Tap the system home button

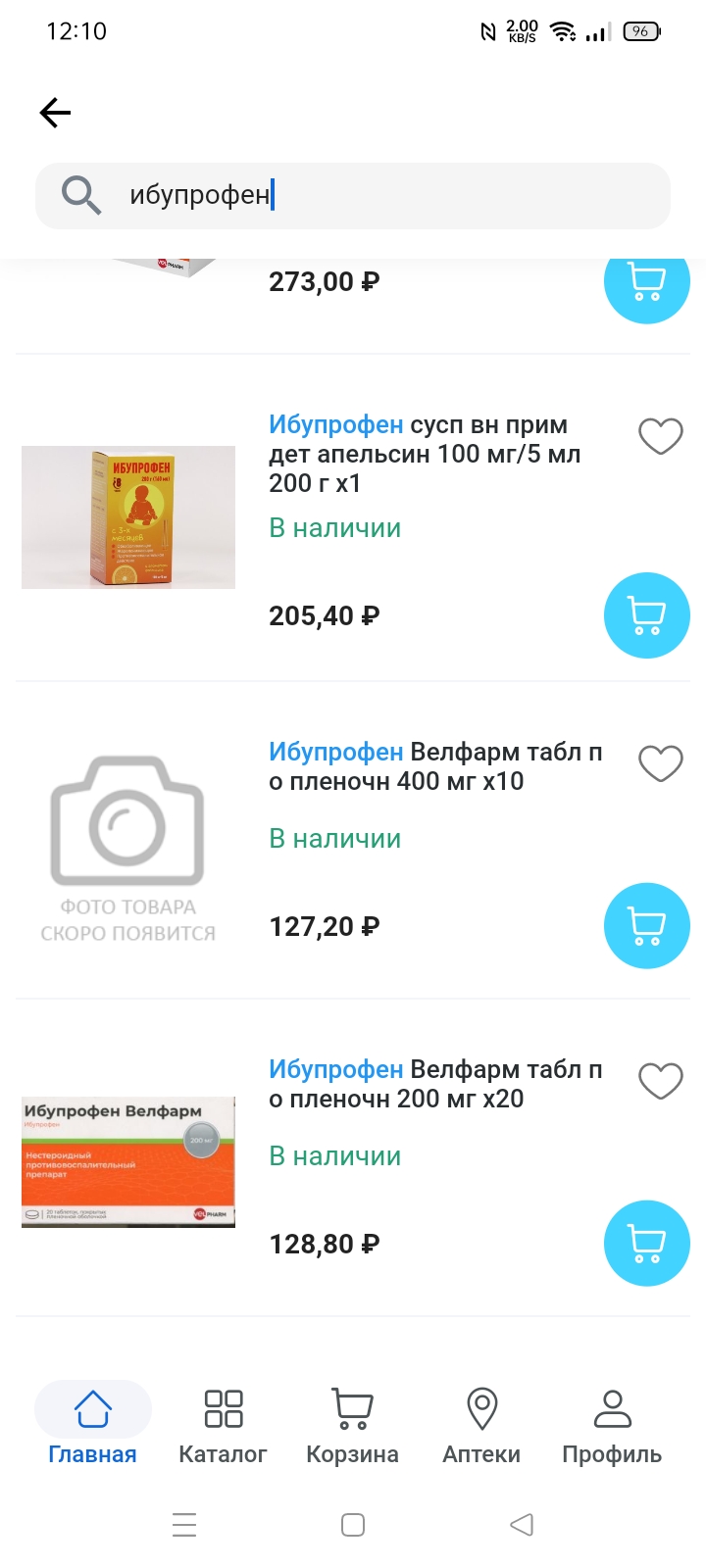353,1525
